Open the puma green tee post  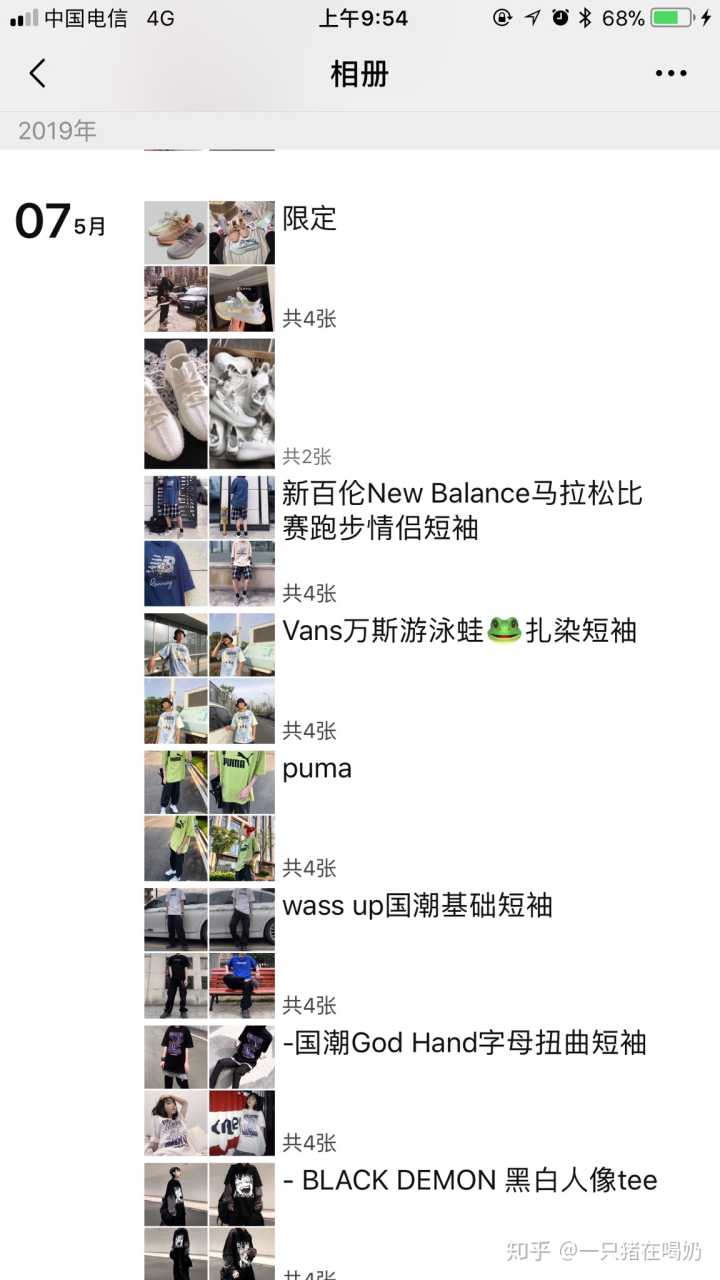[x=317, y=768]
